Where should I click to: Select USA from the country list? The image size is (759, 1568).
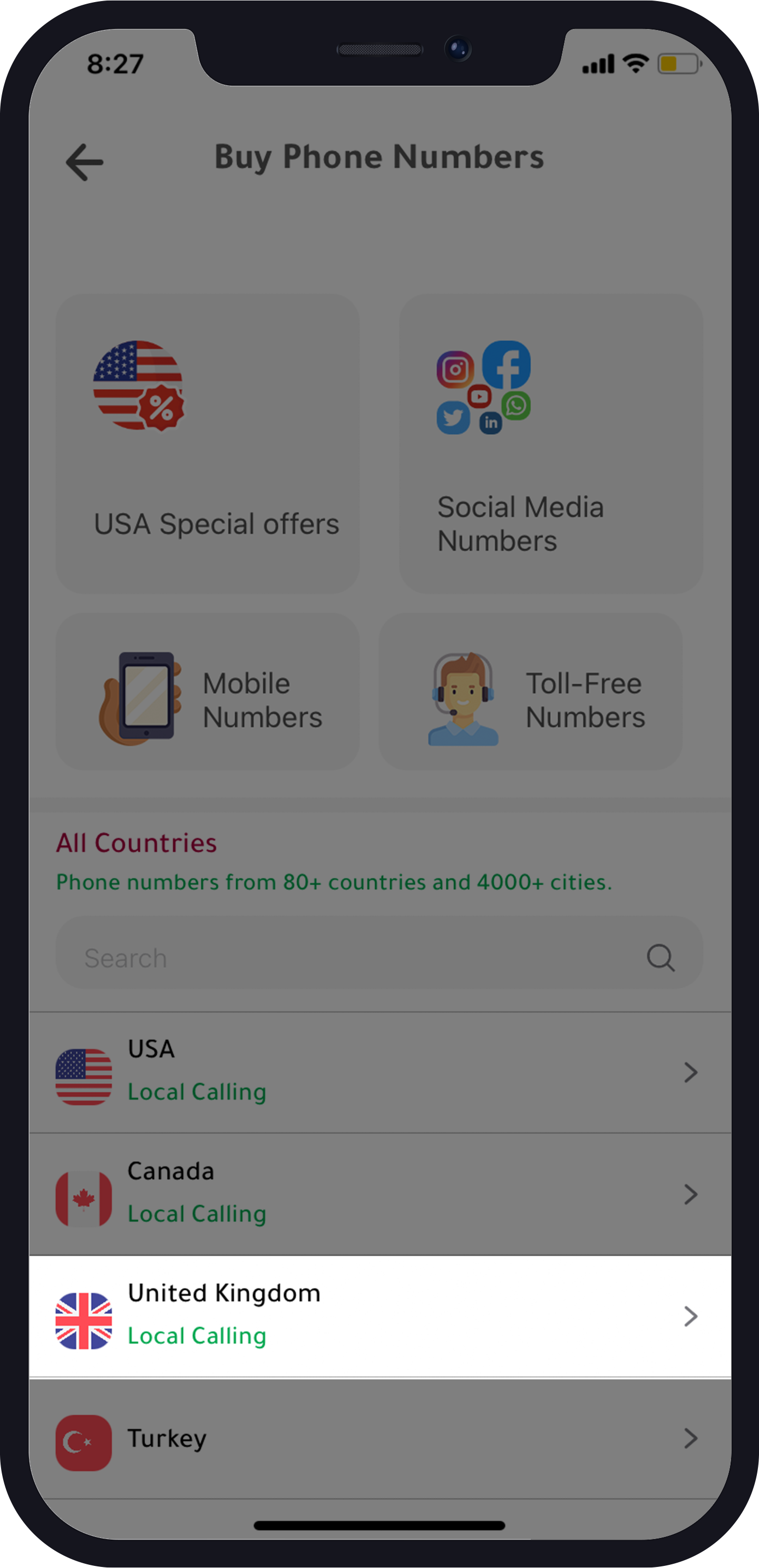(379, 1072)
